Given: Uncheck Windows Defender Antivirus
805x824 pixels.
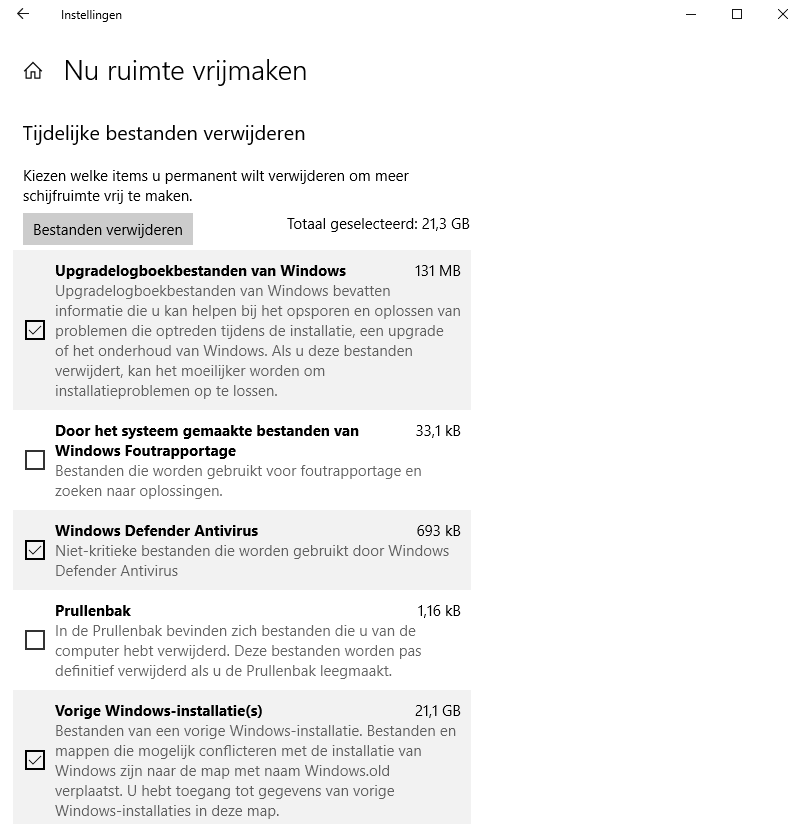Looking at the screenshot, I should (35, 550).
